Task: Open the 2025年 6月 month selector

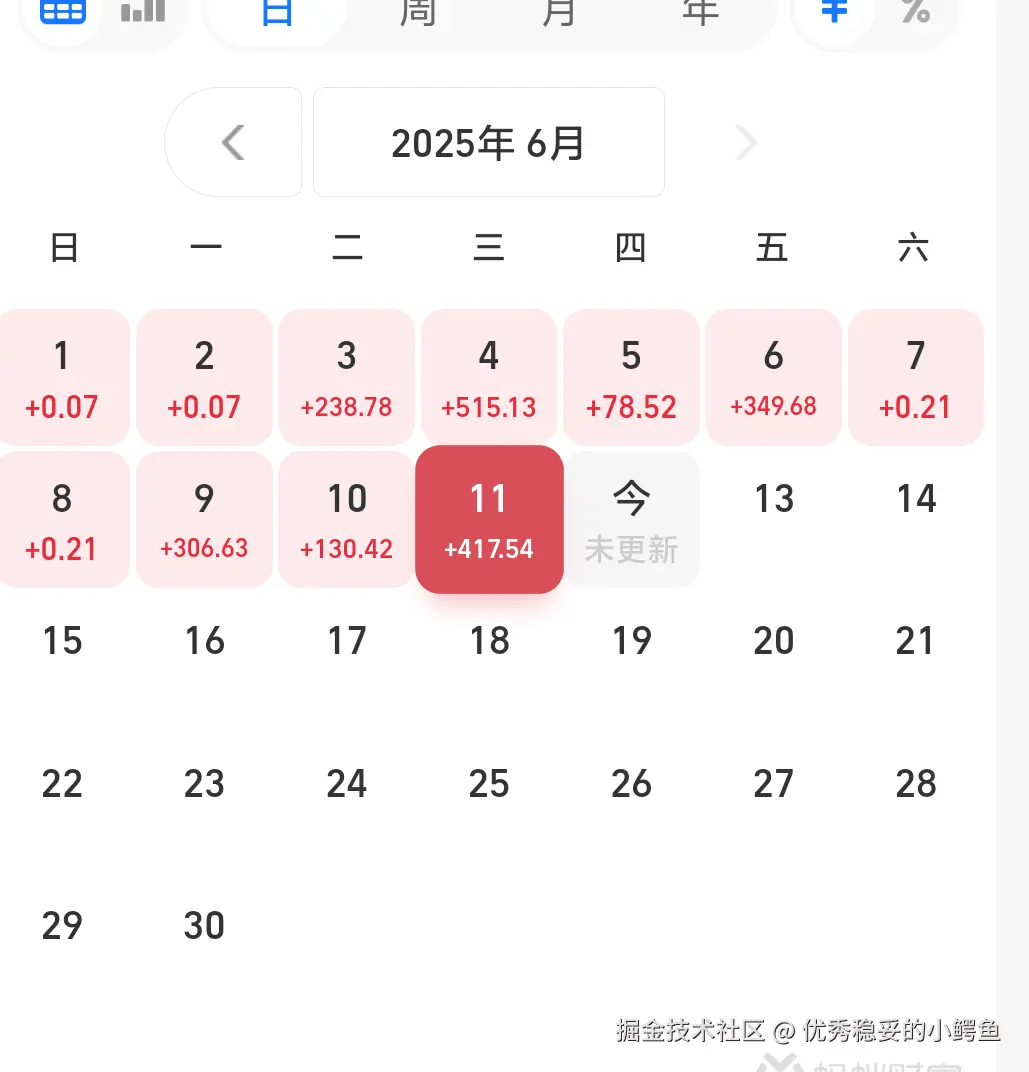Action: 488,142
